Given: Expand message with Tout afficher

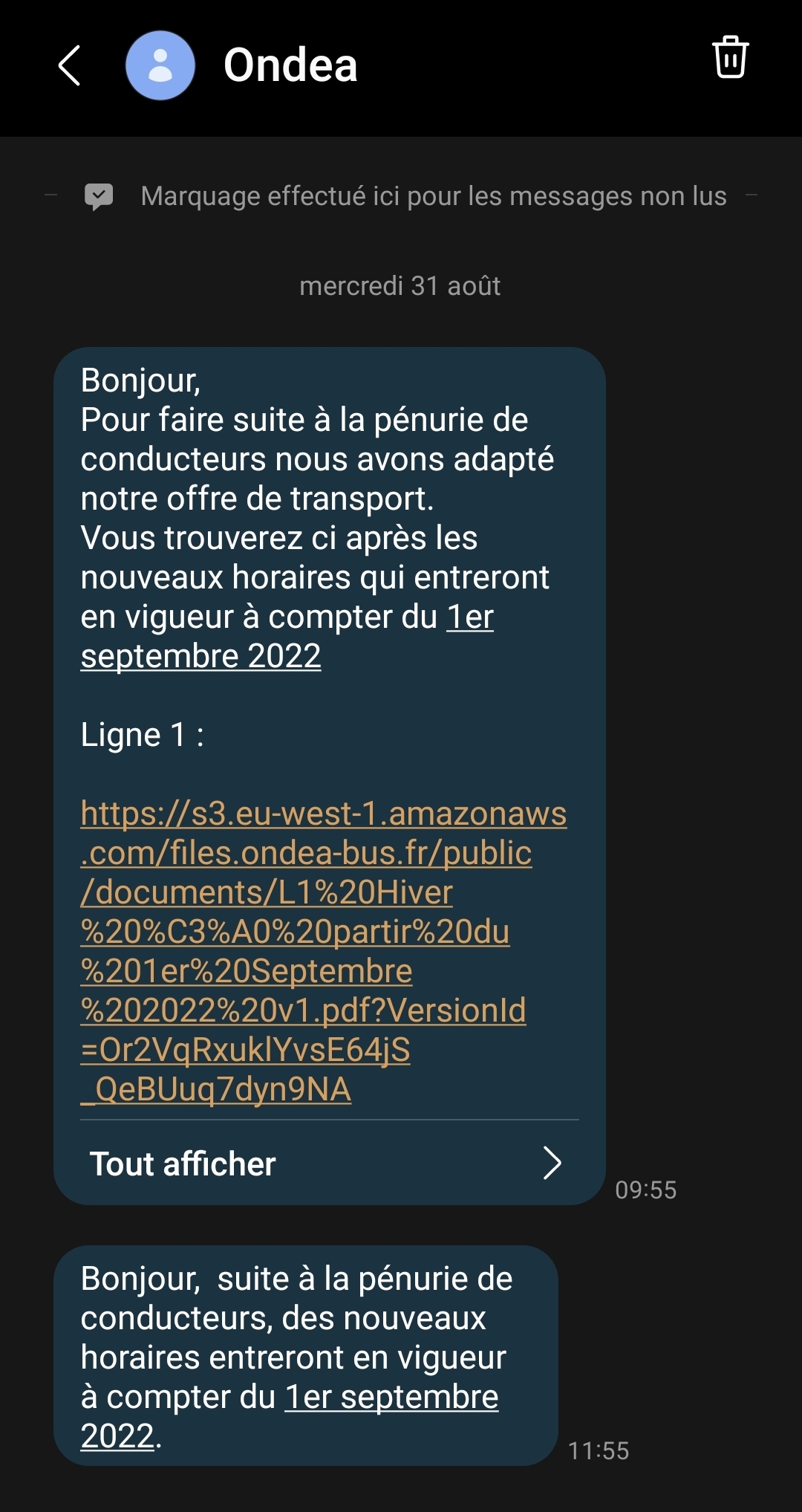Looking at the screenshot, I should pyautogui.click(x=327, y=1164).
